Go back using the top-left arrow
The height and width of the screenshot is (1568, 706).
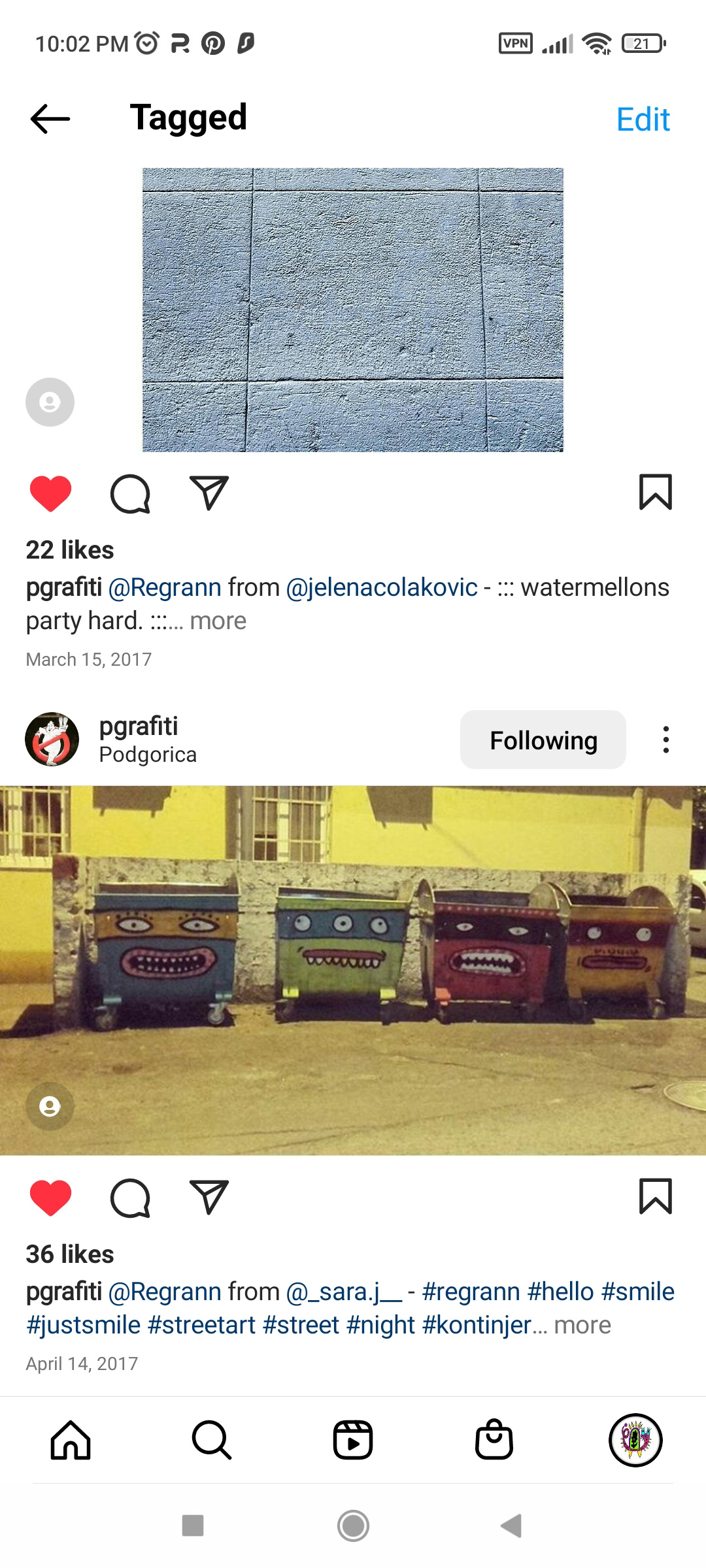pos(50,119)
